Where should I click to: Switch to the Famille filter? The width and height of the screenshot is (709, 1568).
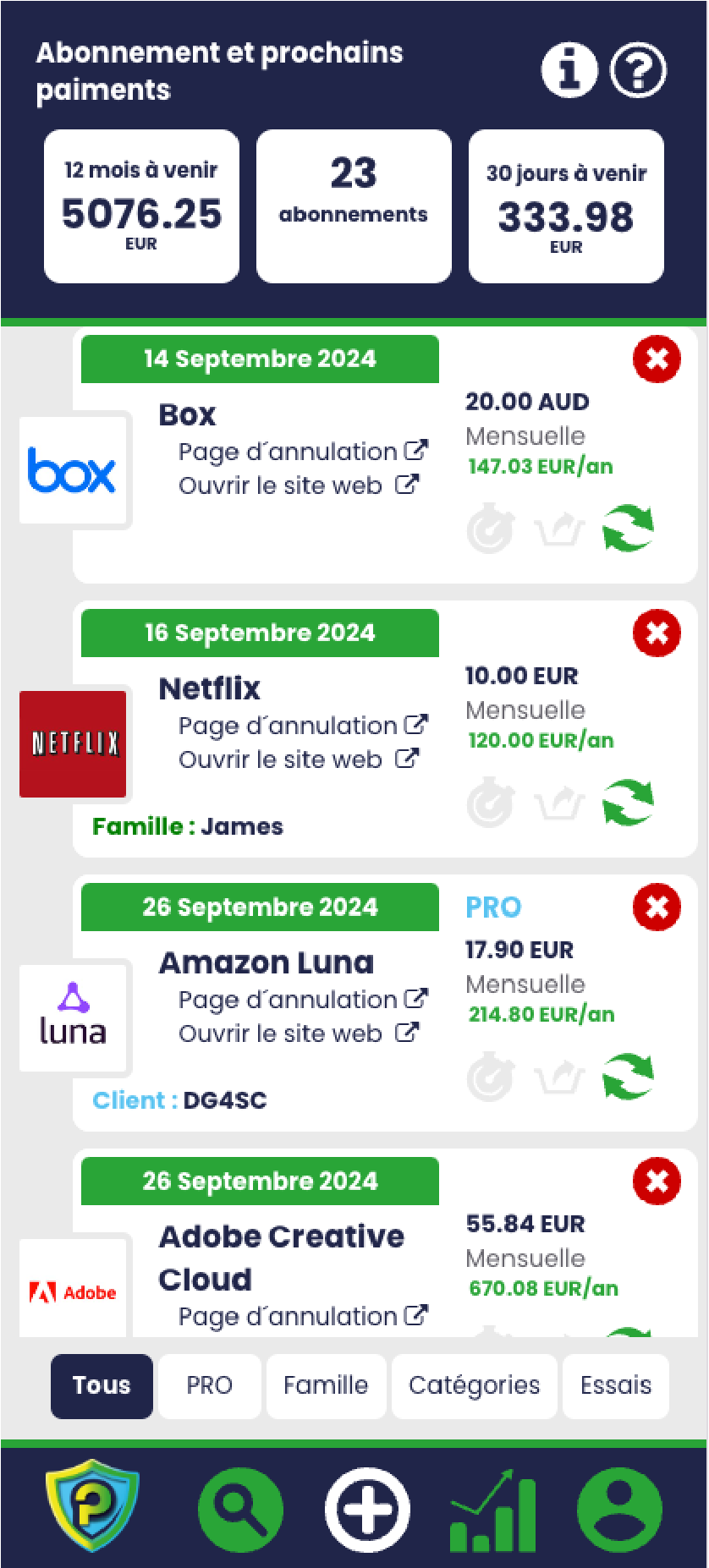click(x=326, y=1385)
